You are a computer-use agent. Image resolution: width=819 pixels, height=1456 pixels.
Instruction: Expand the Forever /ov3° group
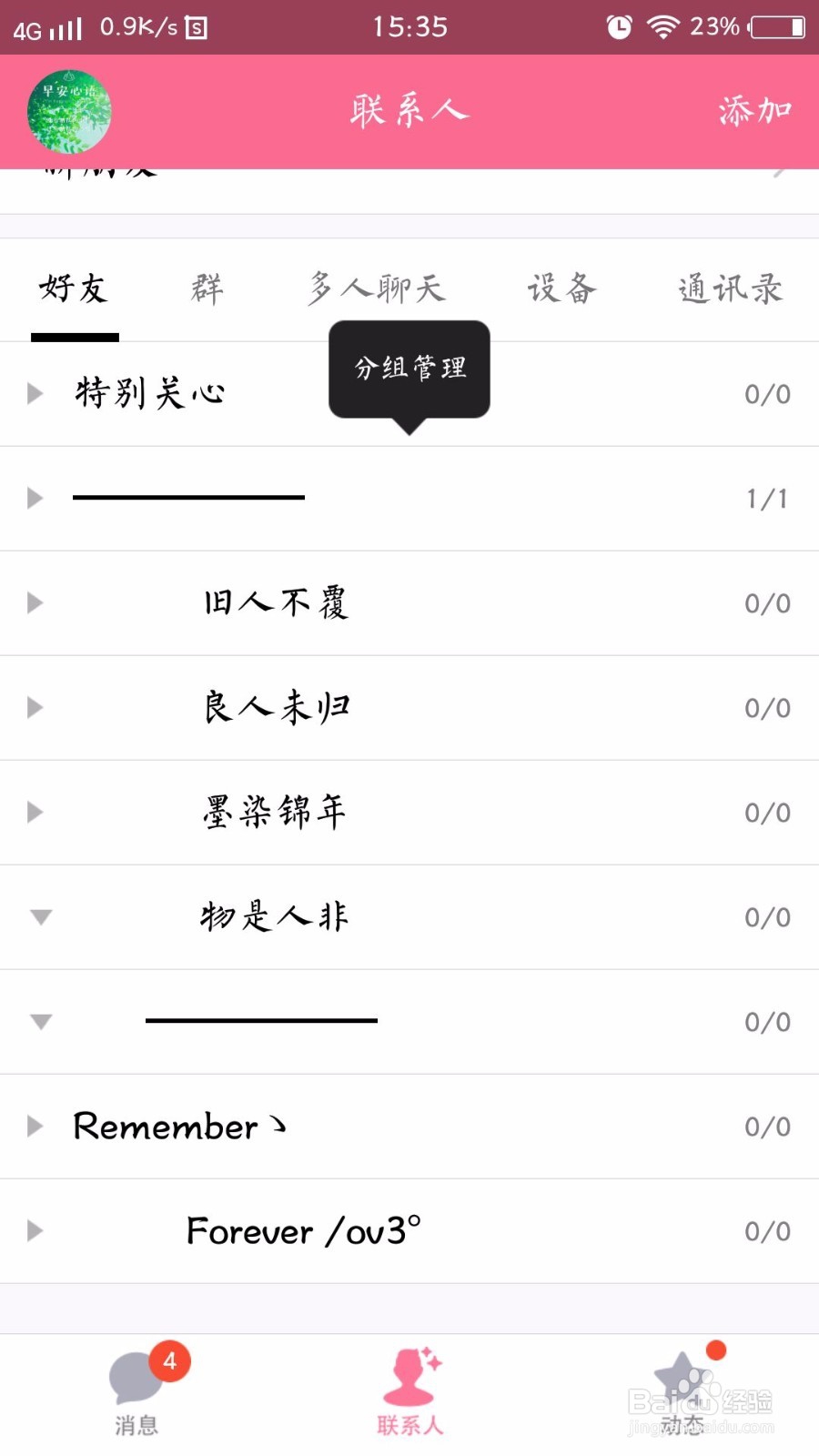coord(303,1231)
